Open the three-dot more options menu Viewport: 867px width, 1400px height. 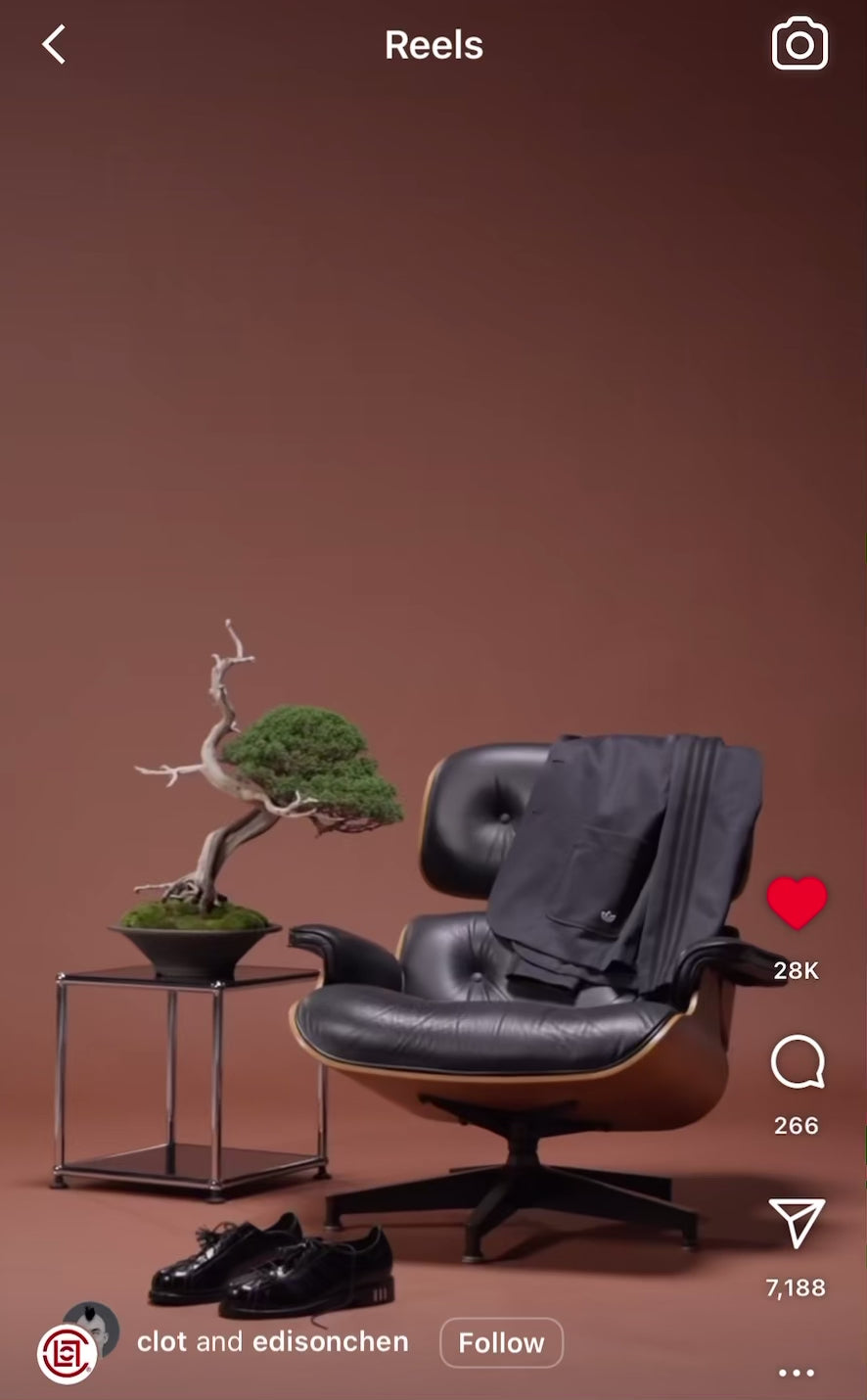click(797, 1373)
